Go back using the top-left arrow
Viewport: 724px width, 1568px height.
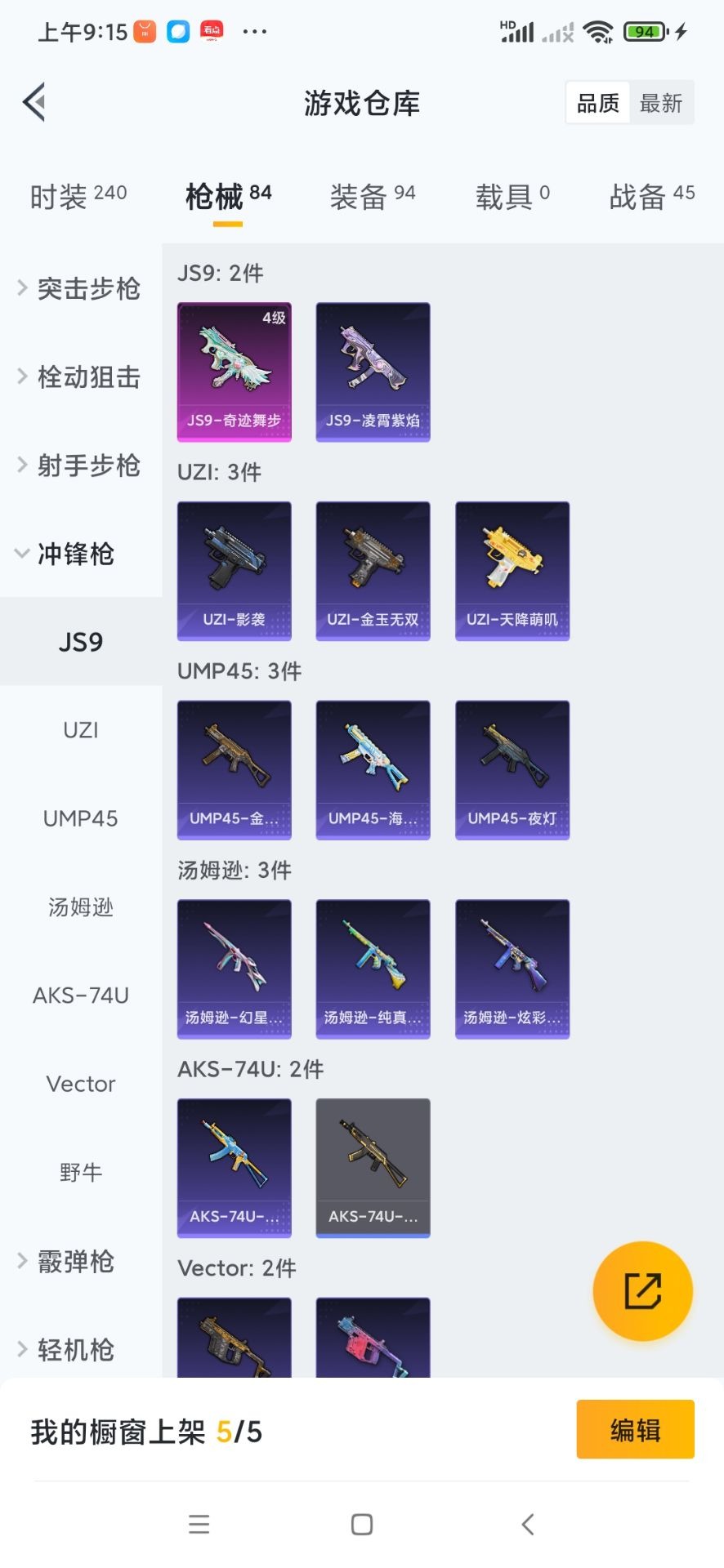click(34, 103)
